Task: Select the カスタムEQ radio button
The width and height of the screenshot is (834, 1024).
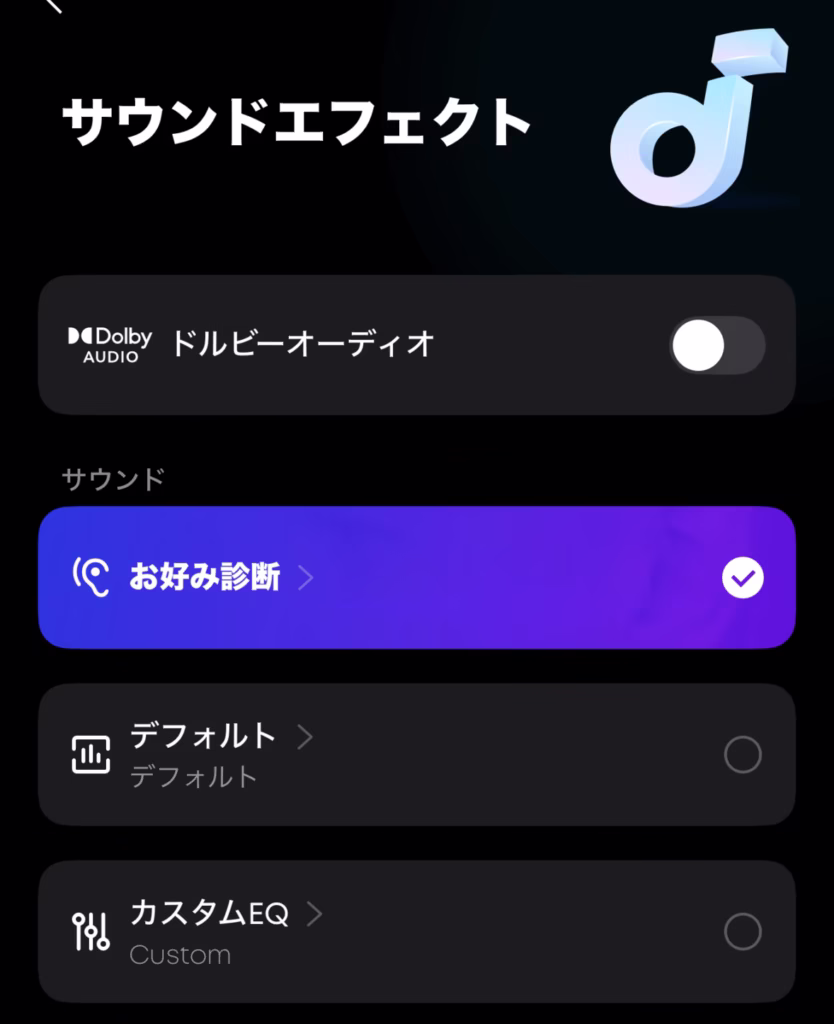Action: click(x=742, y=932)
